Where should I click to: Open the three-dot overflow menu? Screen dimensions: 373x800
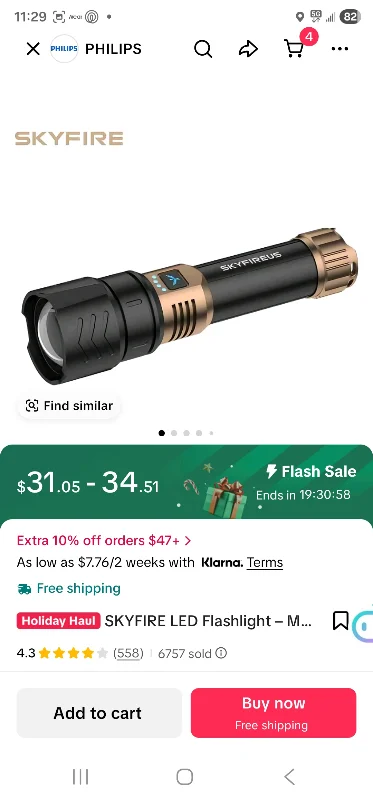coord(340,49)
